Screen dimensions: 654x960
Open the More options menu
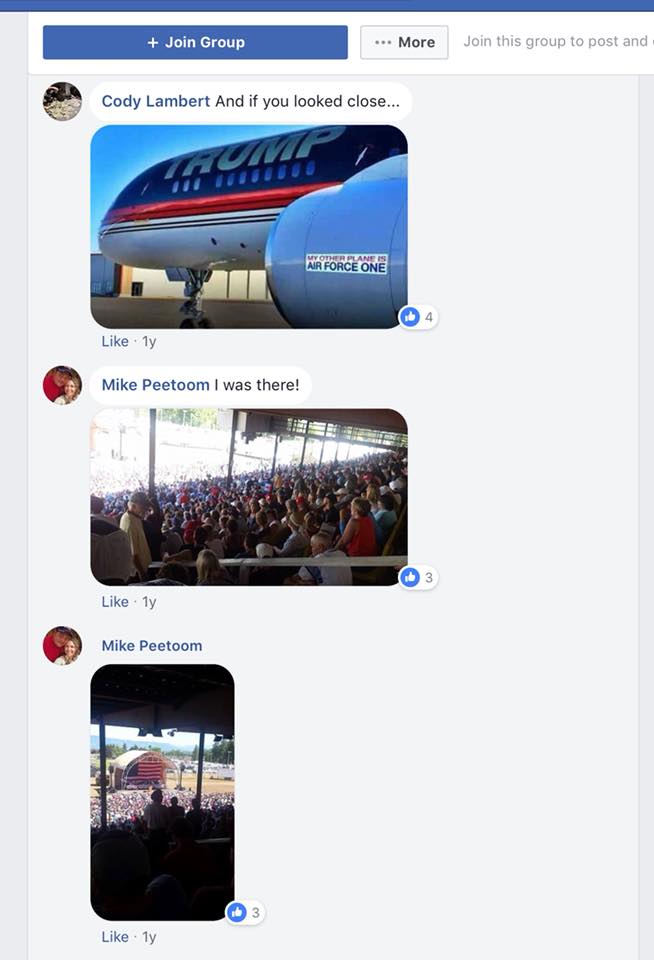click(x=404, y=42)
